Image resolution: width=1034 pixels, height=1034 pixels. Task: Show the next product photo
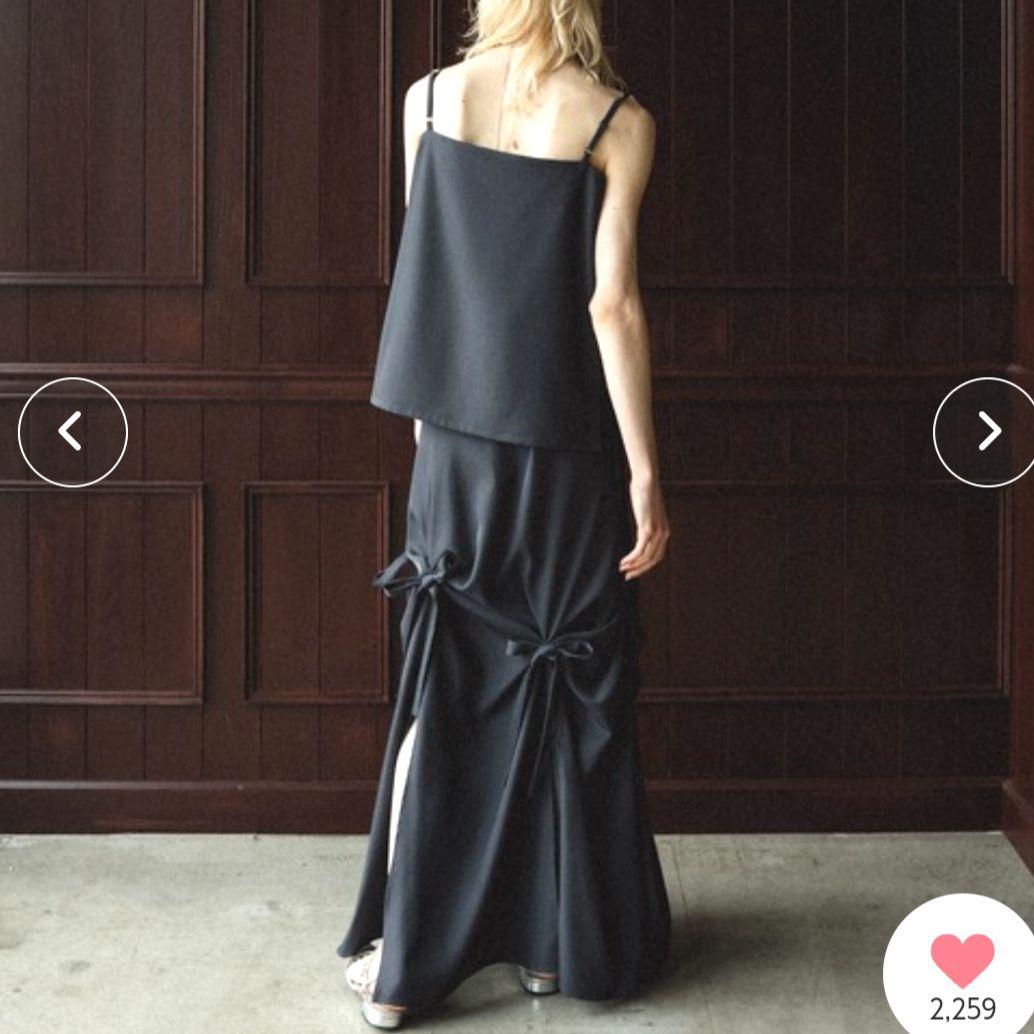[x=987, y=432]
